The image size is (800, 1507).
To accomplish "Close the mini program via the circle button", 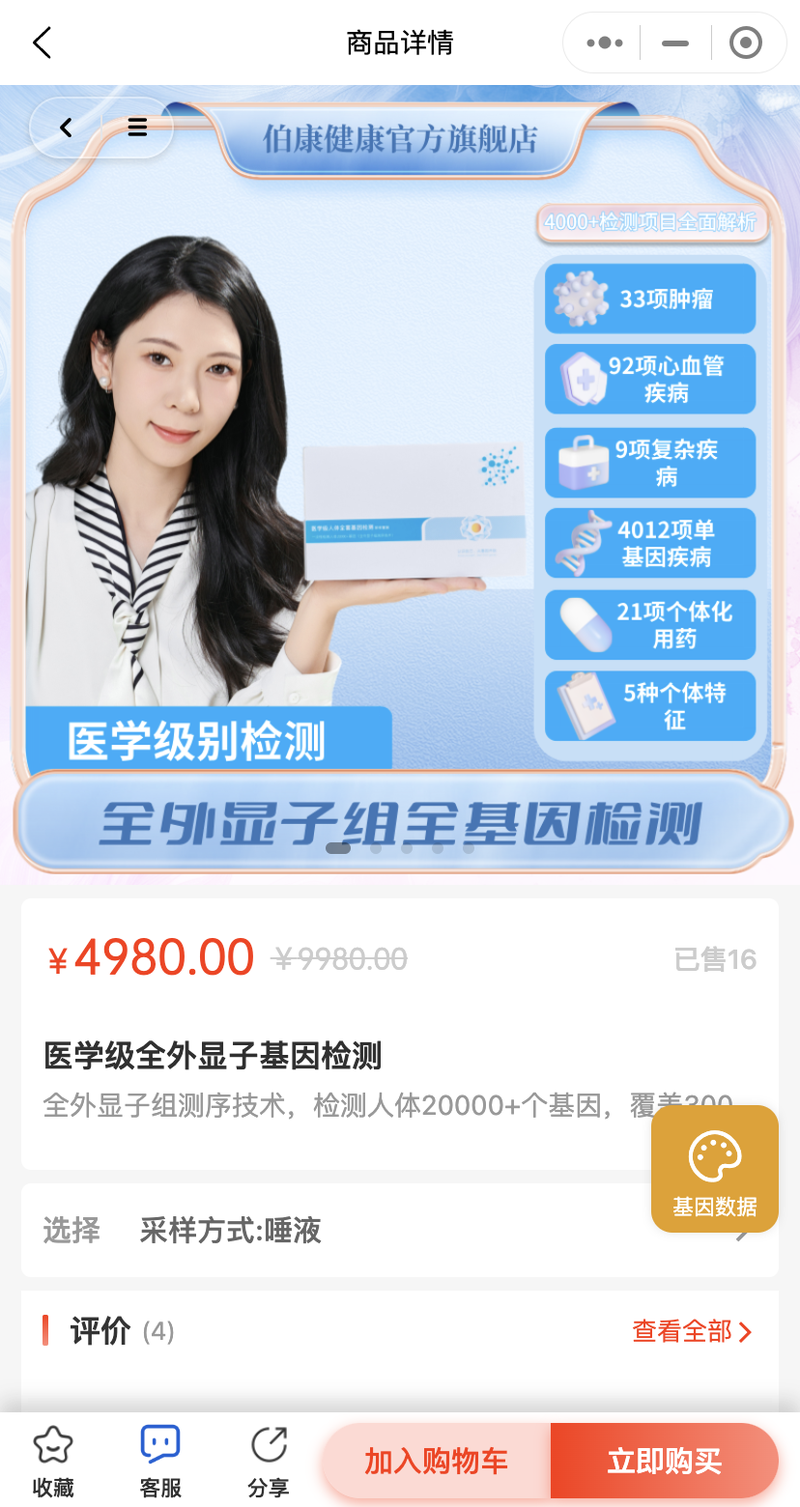I will click(x=746, y=43).
